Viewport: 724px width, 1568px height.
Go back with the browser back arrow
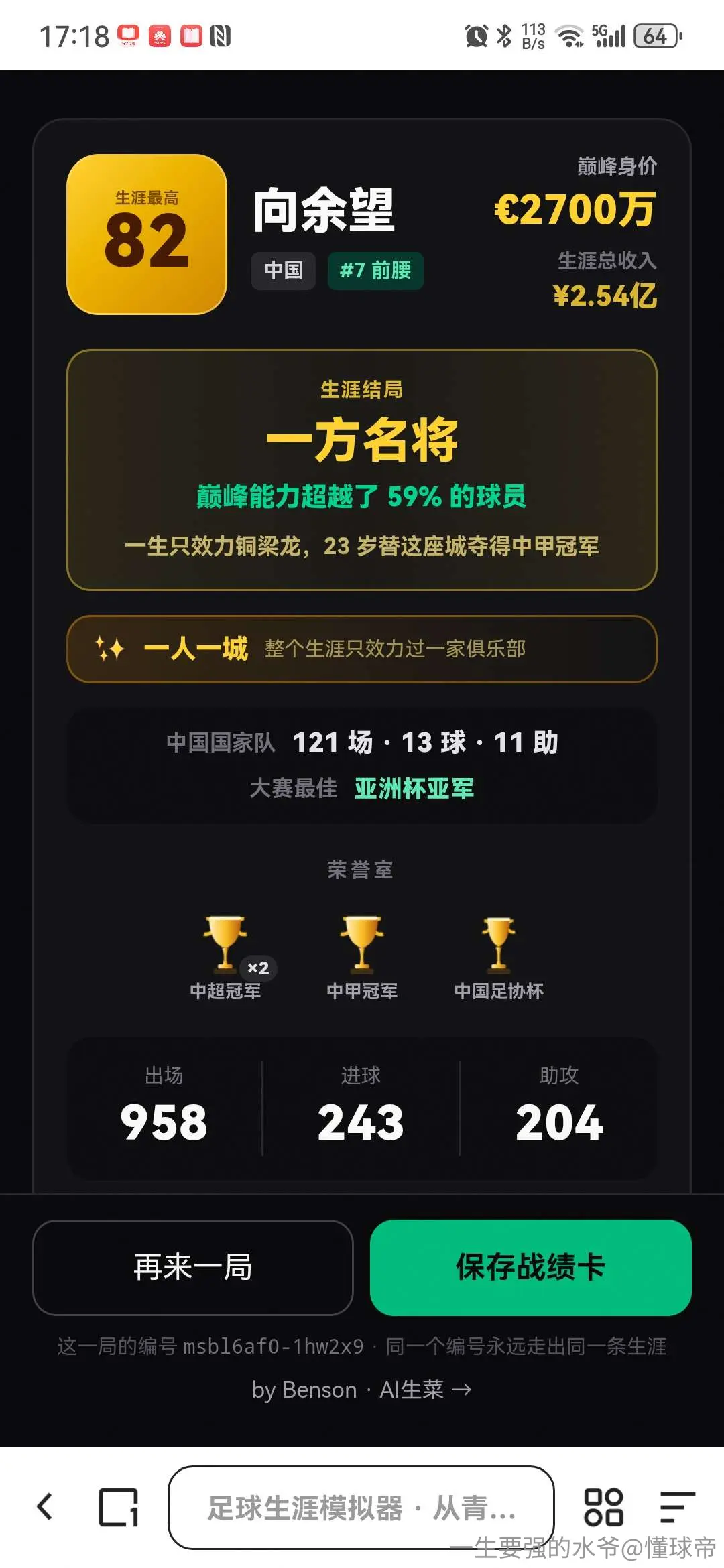pos(45,1507)
